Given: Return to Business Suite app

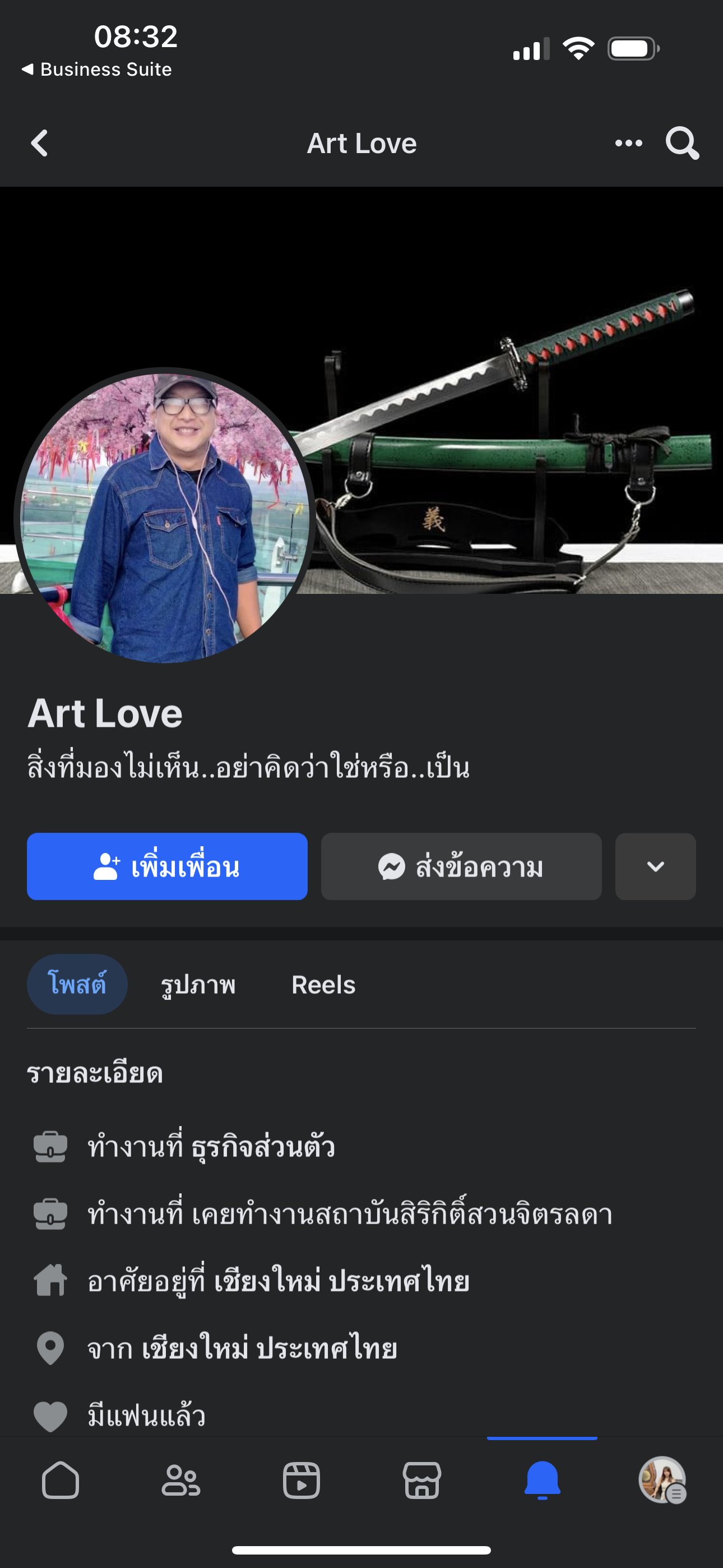Looking at the screenshot, I should pyautogui.click(x=98, y=70).
